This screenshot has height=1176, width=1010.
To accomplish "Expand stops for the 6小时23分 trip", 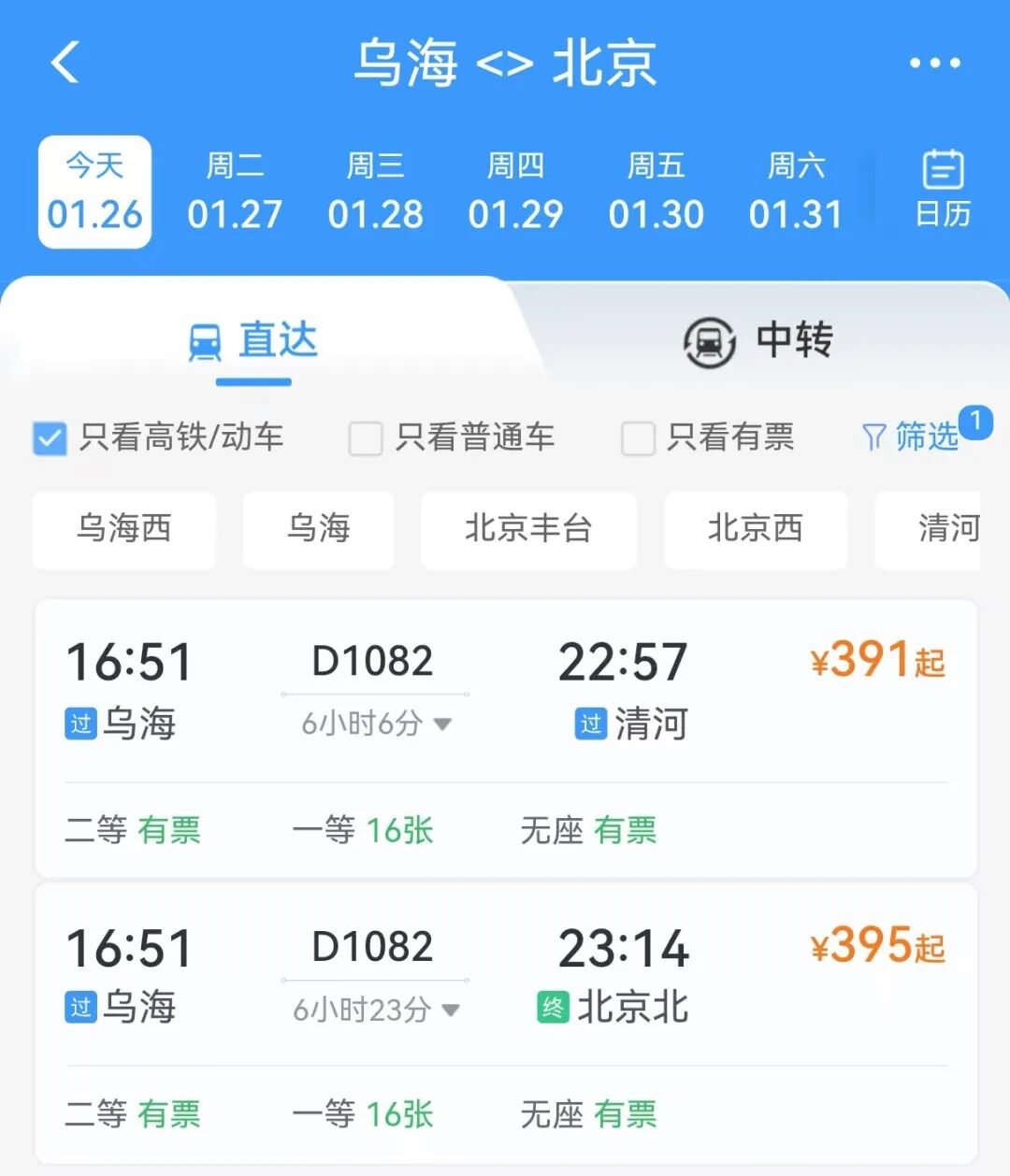I will 376,1010.
